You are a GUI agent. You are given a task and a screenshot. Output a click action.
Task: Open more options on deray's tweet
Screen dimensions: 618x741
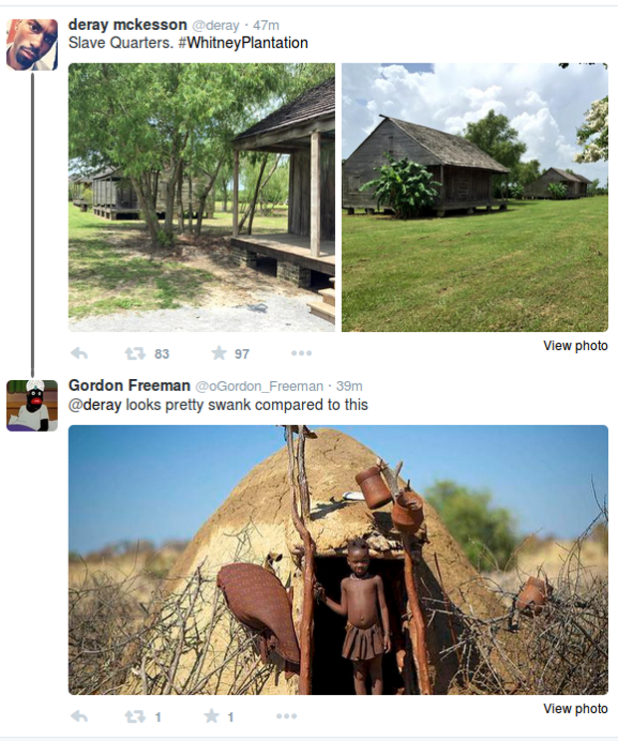(x=301, y=353)
